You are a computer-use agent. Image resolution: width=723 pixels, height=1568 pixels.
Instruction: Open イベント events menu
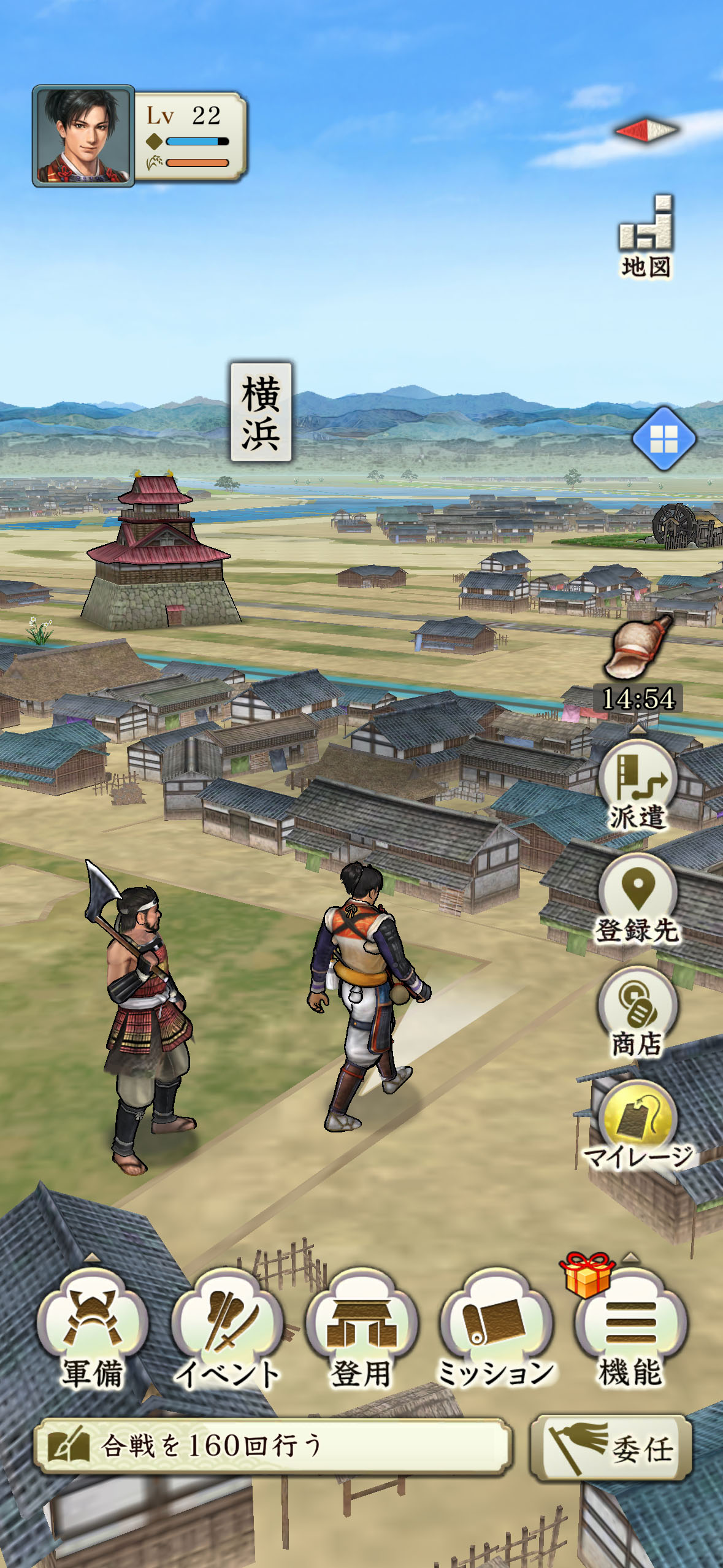[227, 1330]
